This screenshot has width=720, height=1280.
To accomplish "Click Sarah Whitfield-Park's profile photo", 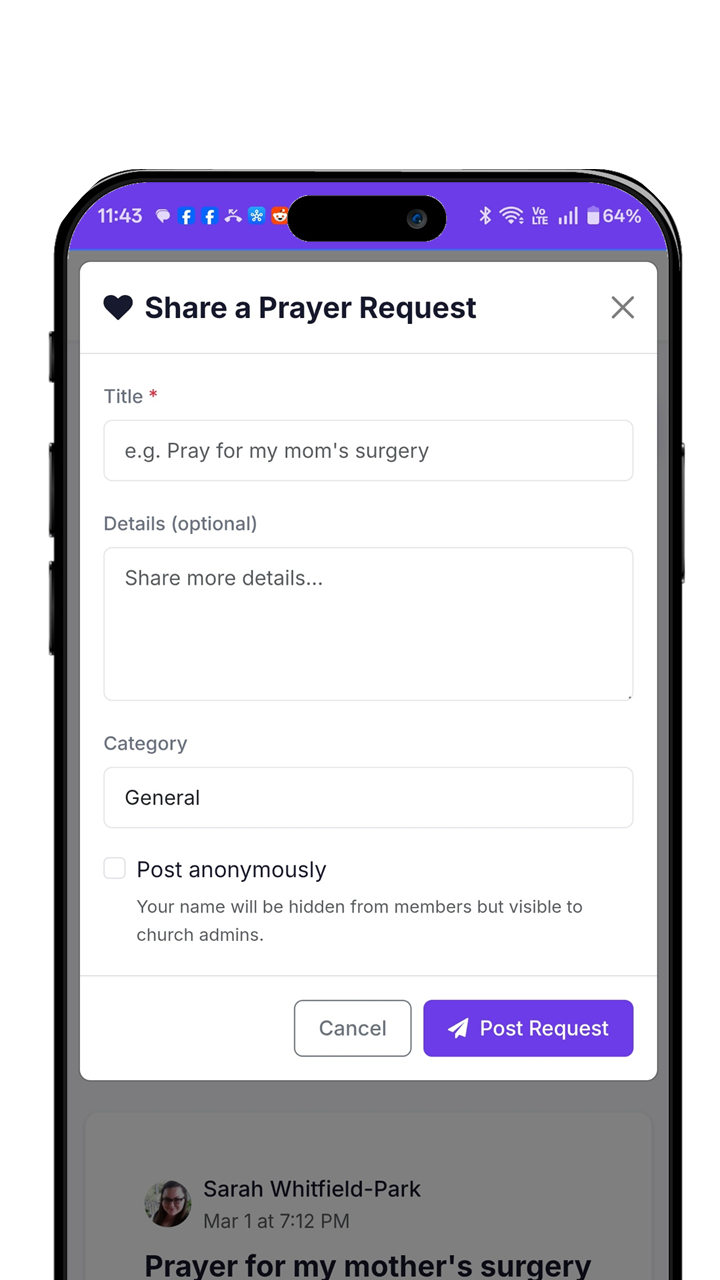I will pyautogui.click(x=168, y=1204).
